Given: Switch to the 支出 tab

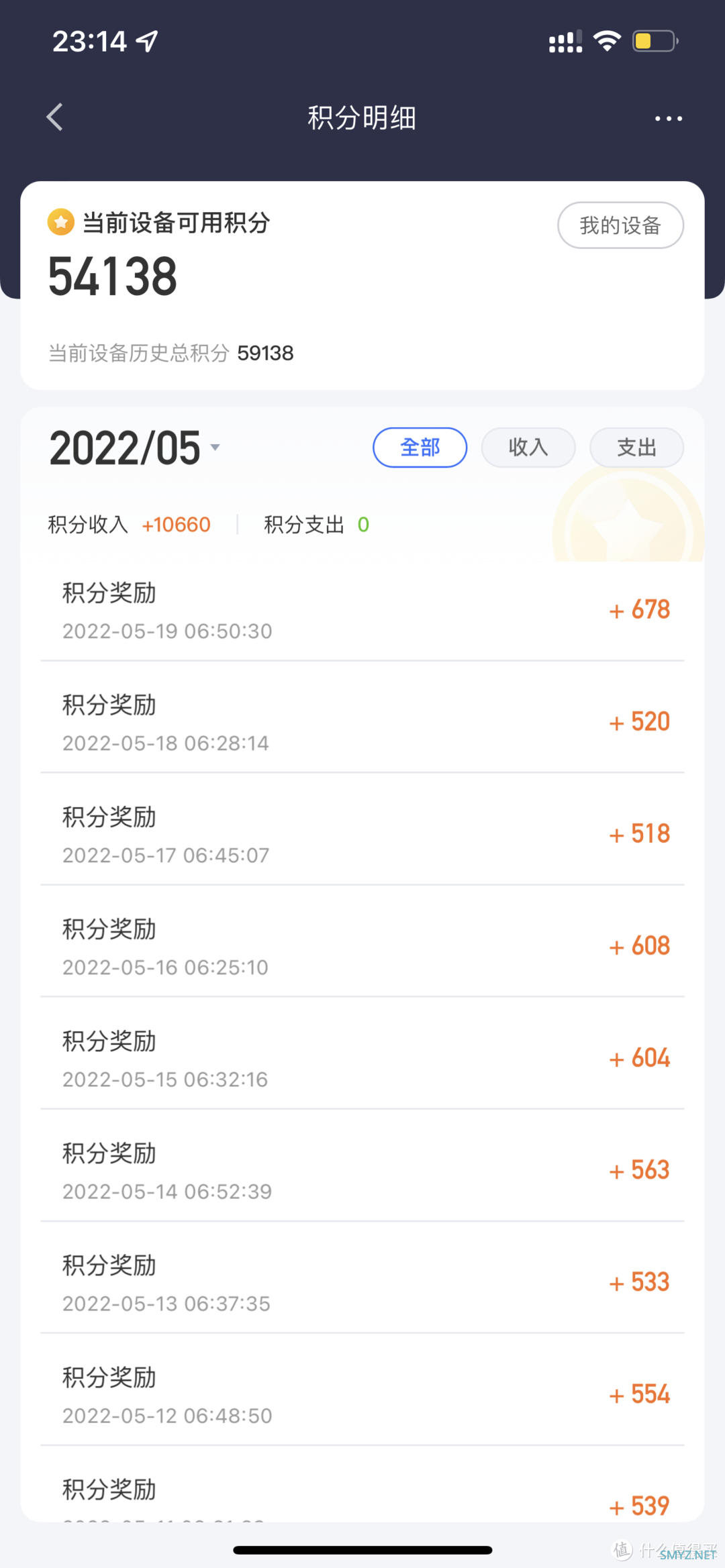Looking at the screenshot, I should tap(636, 448).
